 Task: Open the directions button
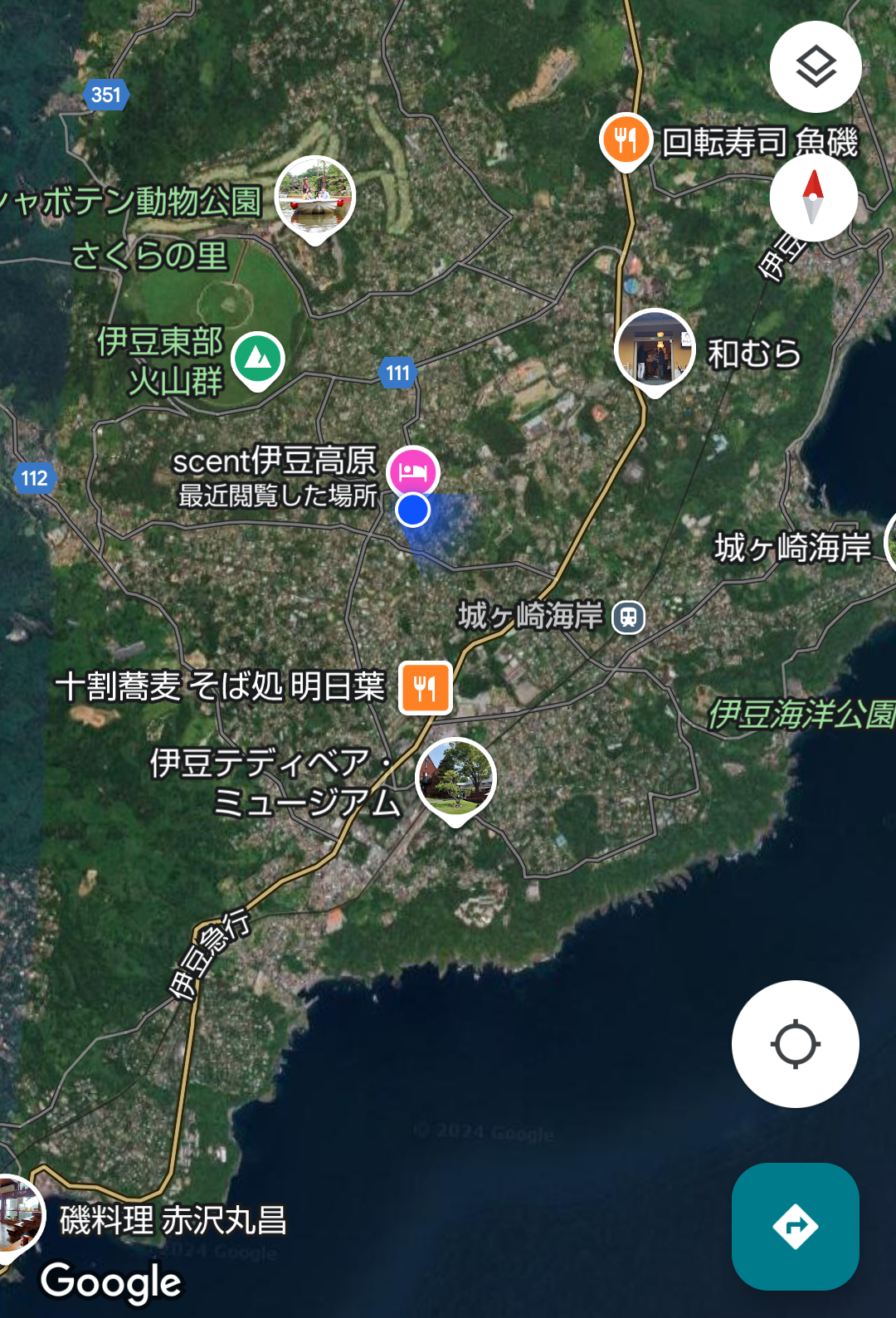tap(795, 1226)
